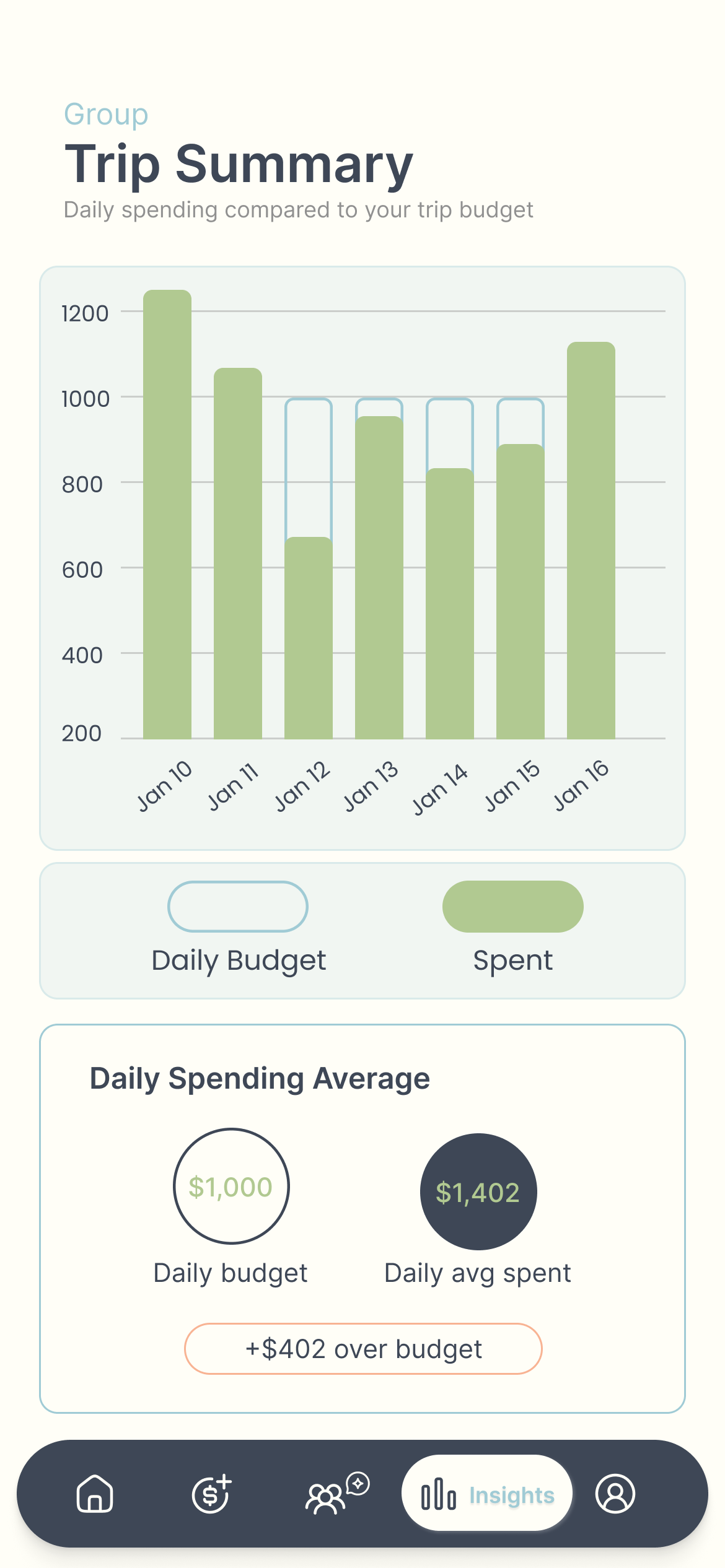725x1568 pixels.
Task: Tap the $1,402 Daily avg spent circle
Action: point(478,1189)
